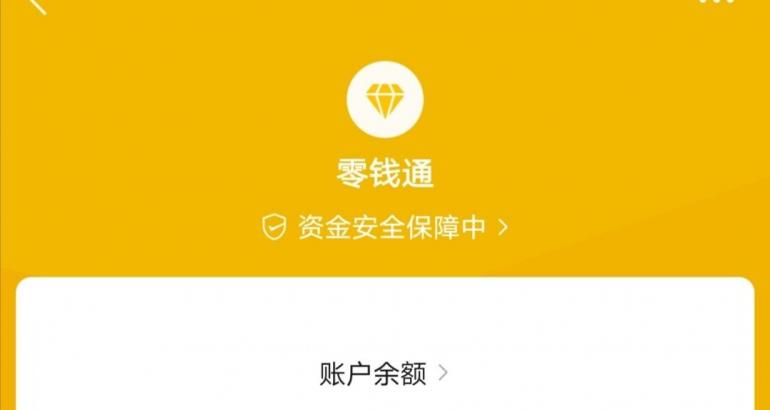Open 资金安全保障中 details
770x410 pixels.
[385, 227]
